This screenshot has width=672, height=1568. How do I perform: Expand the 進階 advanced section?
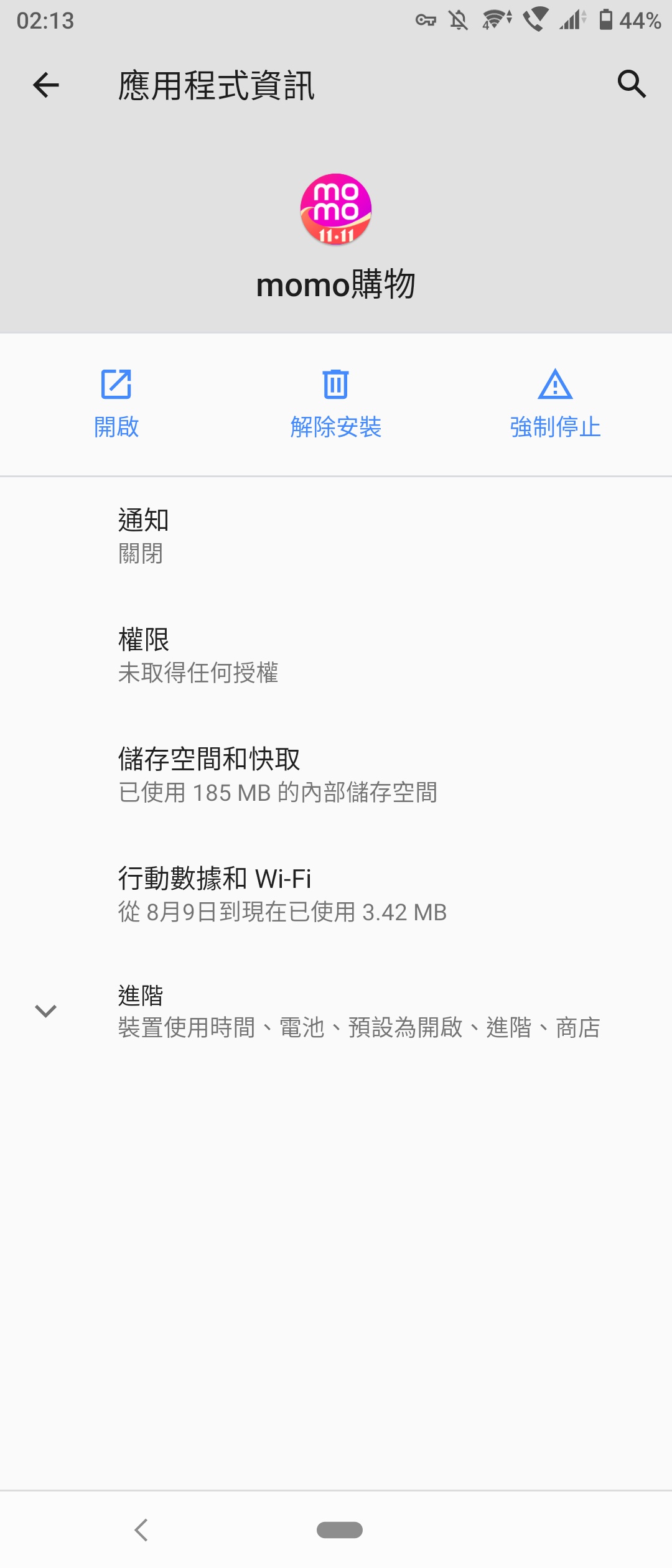point(336,1011)
